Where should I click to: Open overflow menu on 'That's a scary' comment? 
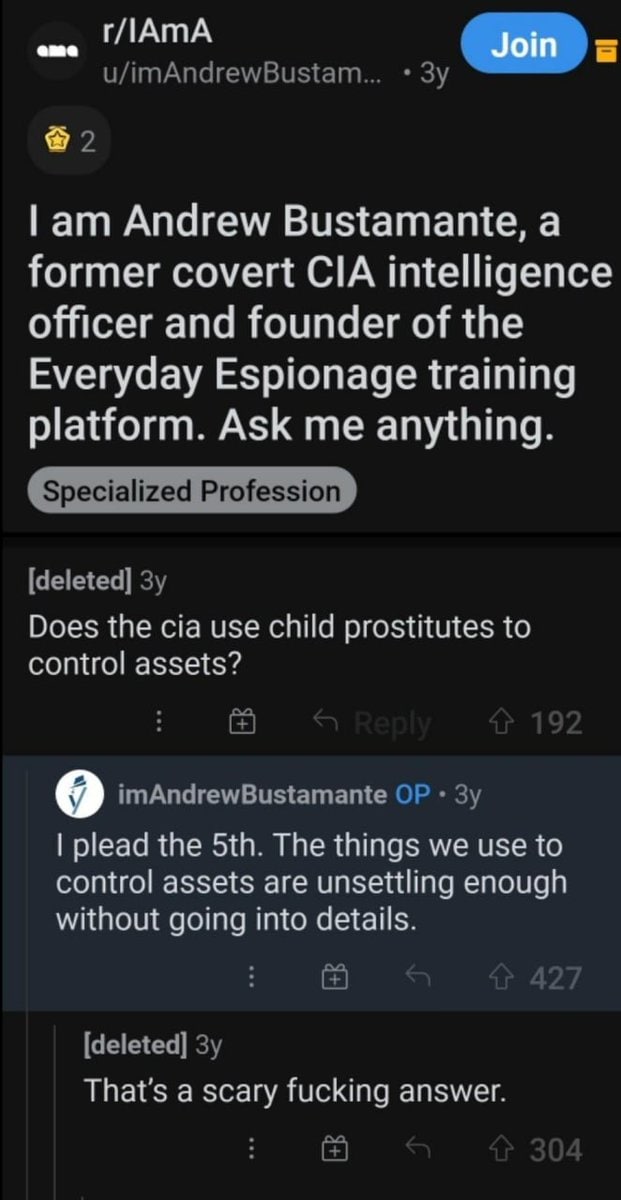coord(254,1150)
